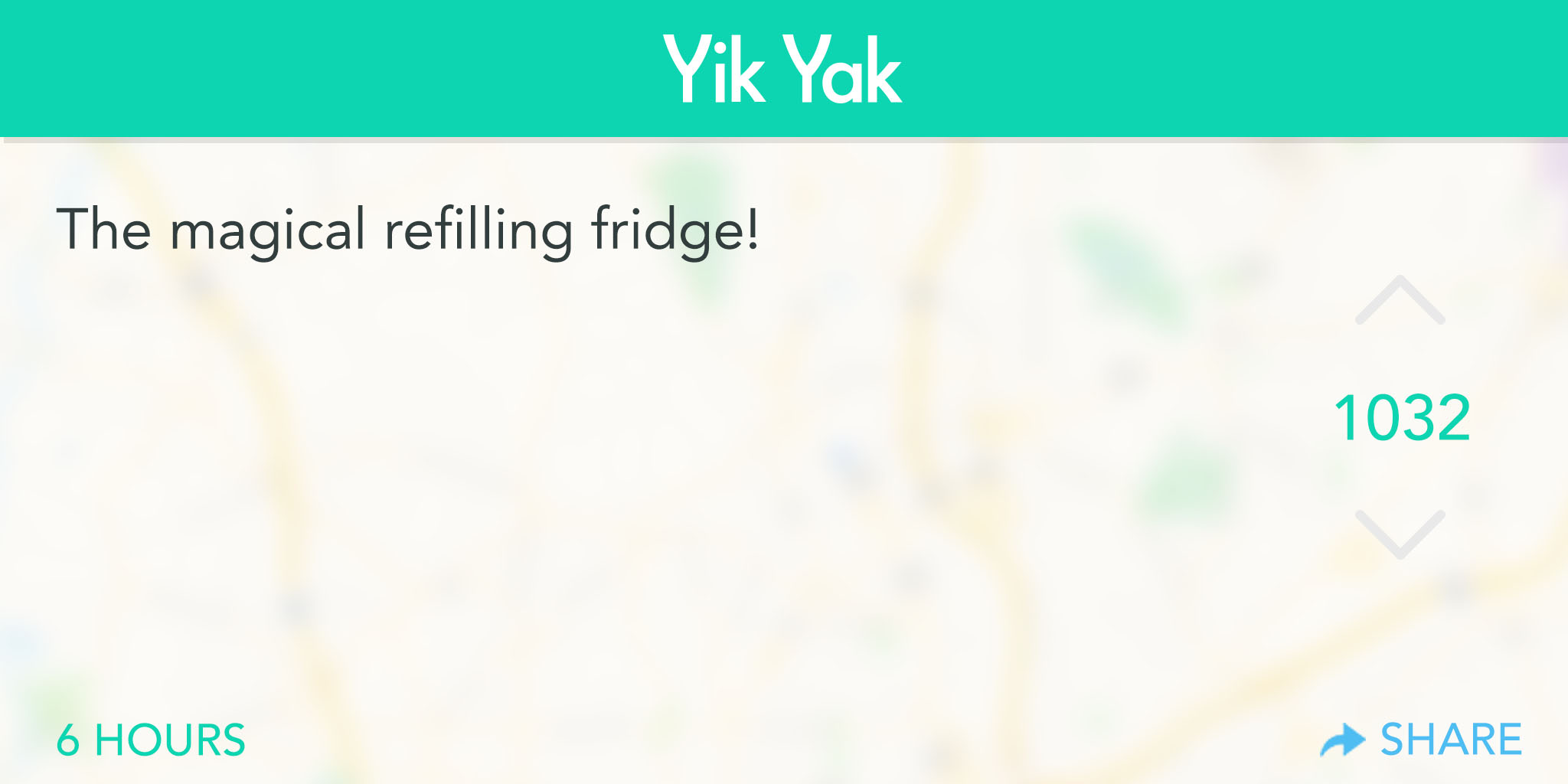Upvote the magical refilling fridge yak
The width and height of the screenshot is (1568, 784).
(1400, 300)
